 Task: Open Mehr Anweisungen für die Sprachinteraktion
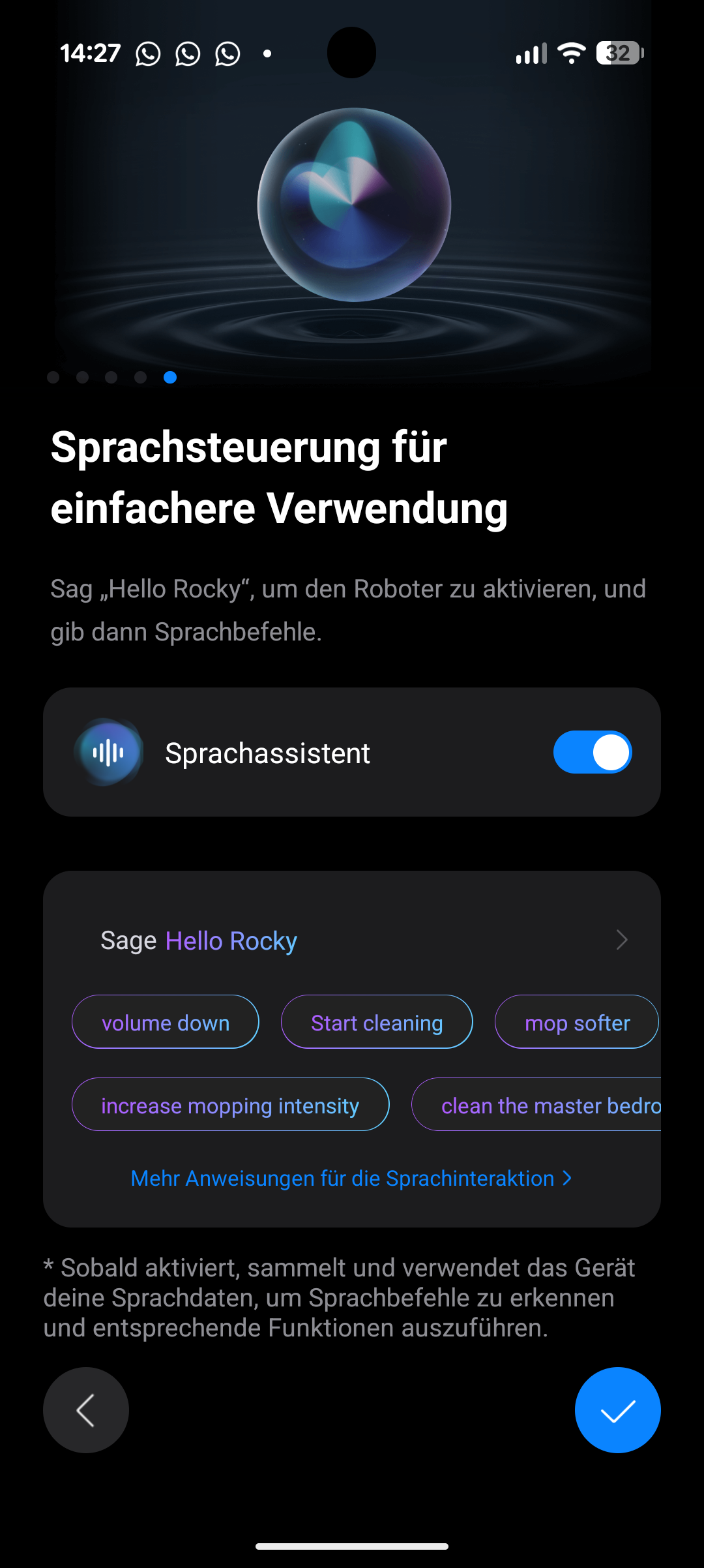(351, 1178)
